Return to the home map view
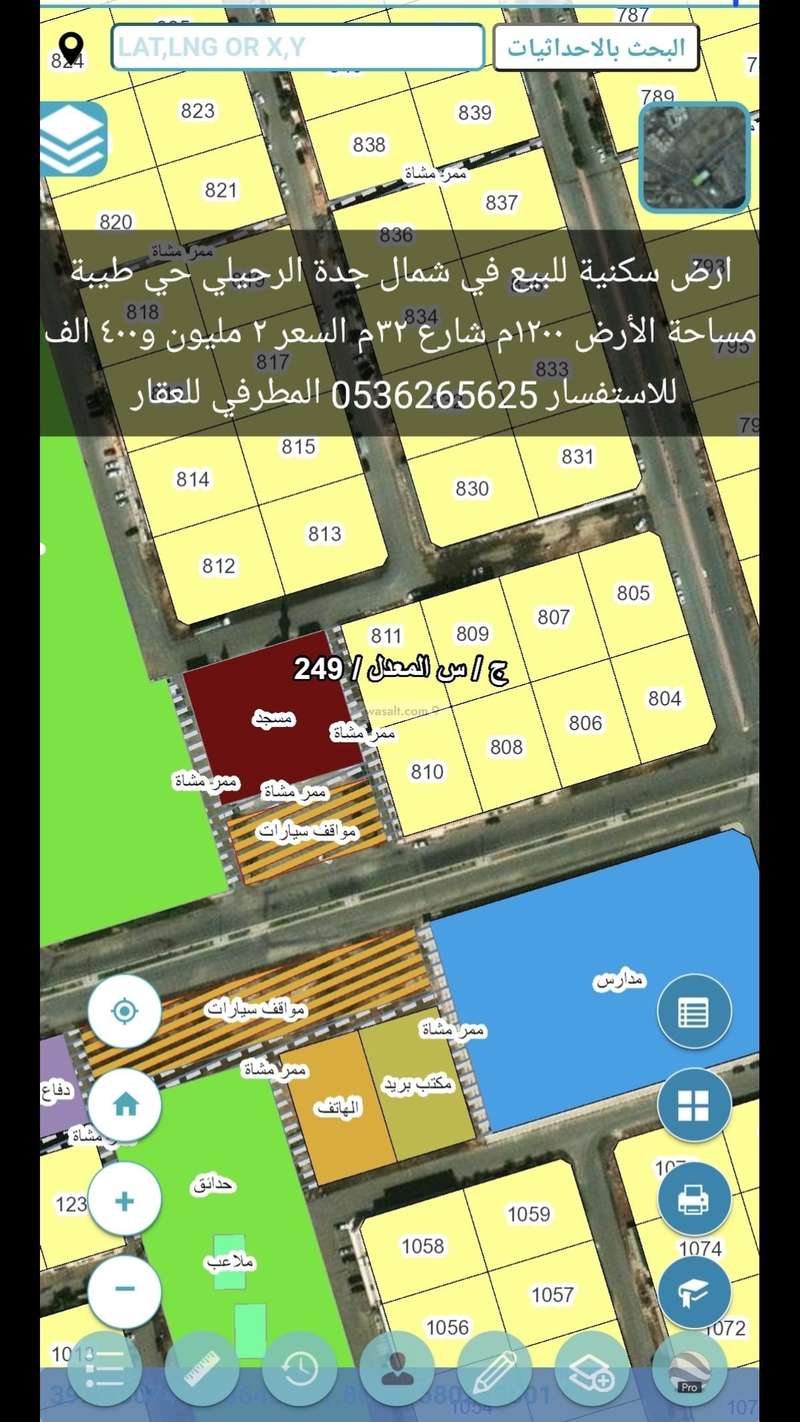Image resolution: width=800 pixels, height=1422 pixels. [x=123, y=1105]
